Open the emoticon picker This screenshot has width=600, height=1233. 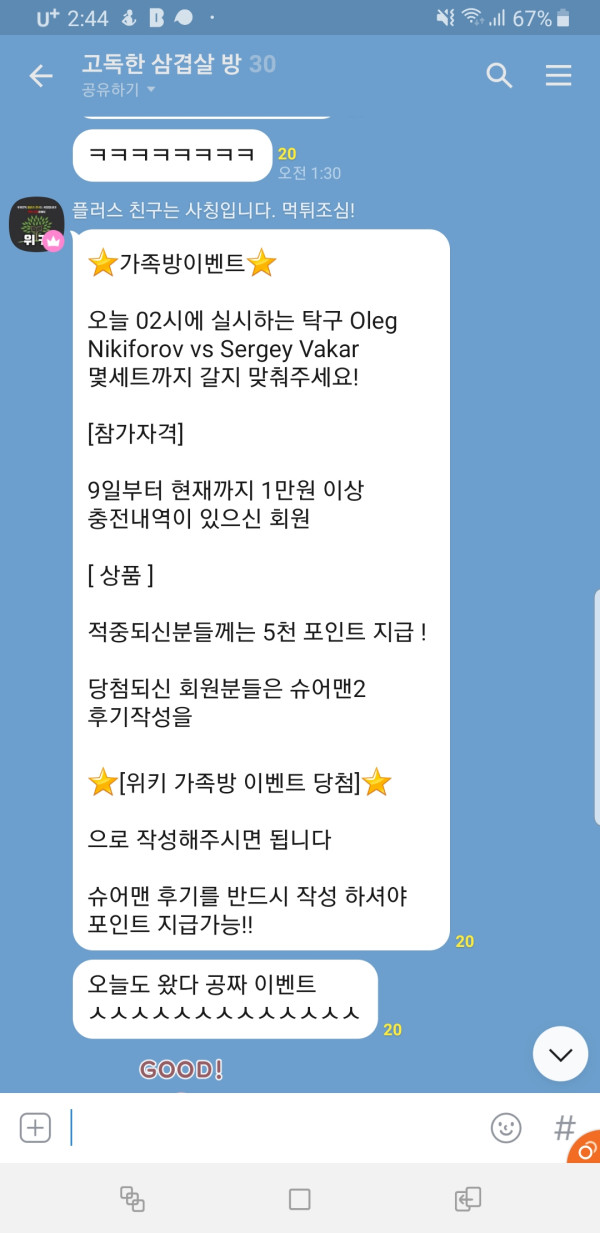click(x=506, y=1128)
